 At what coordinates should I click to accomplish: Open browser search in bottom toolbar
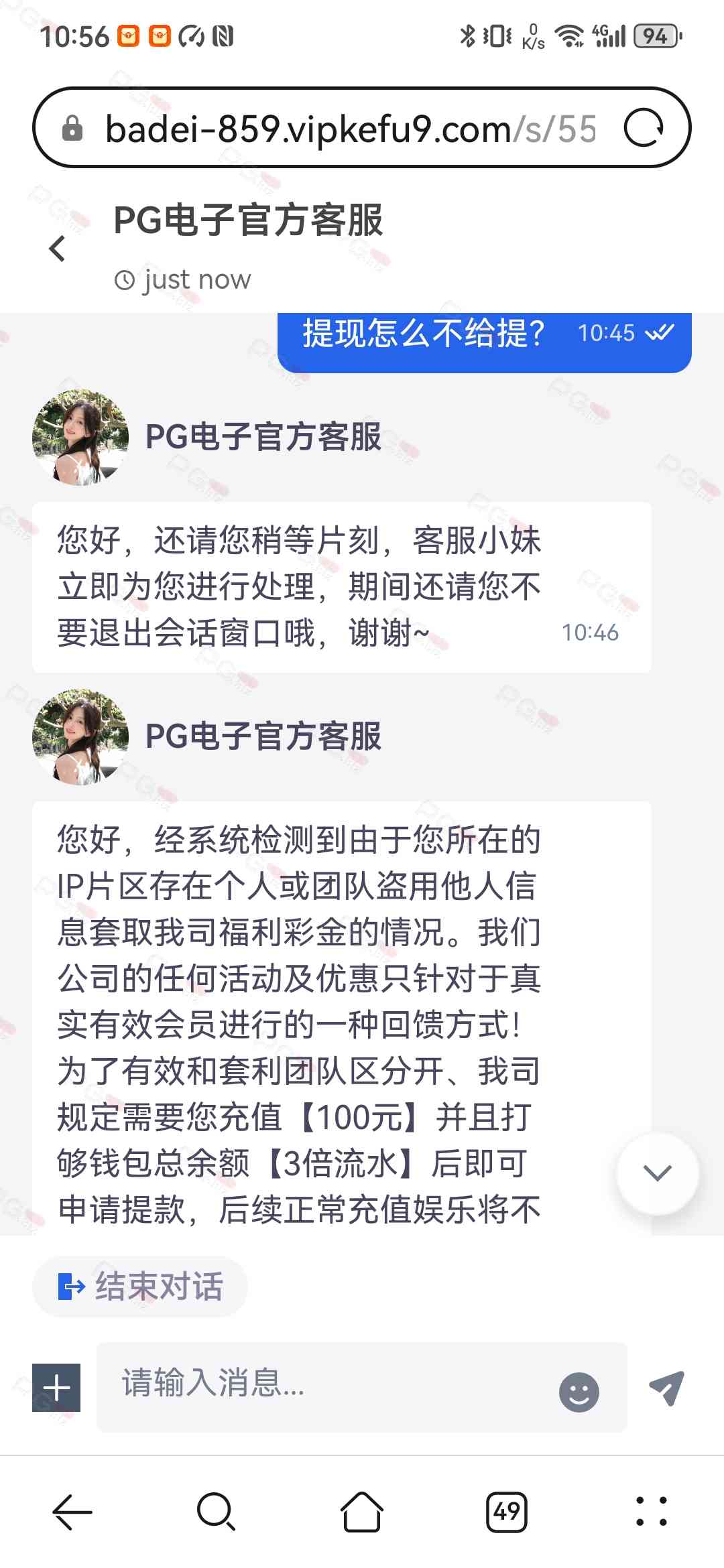point(217,1512)
